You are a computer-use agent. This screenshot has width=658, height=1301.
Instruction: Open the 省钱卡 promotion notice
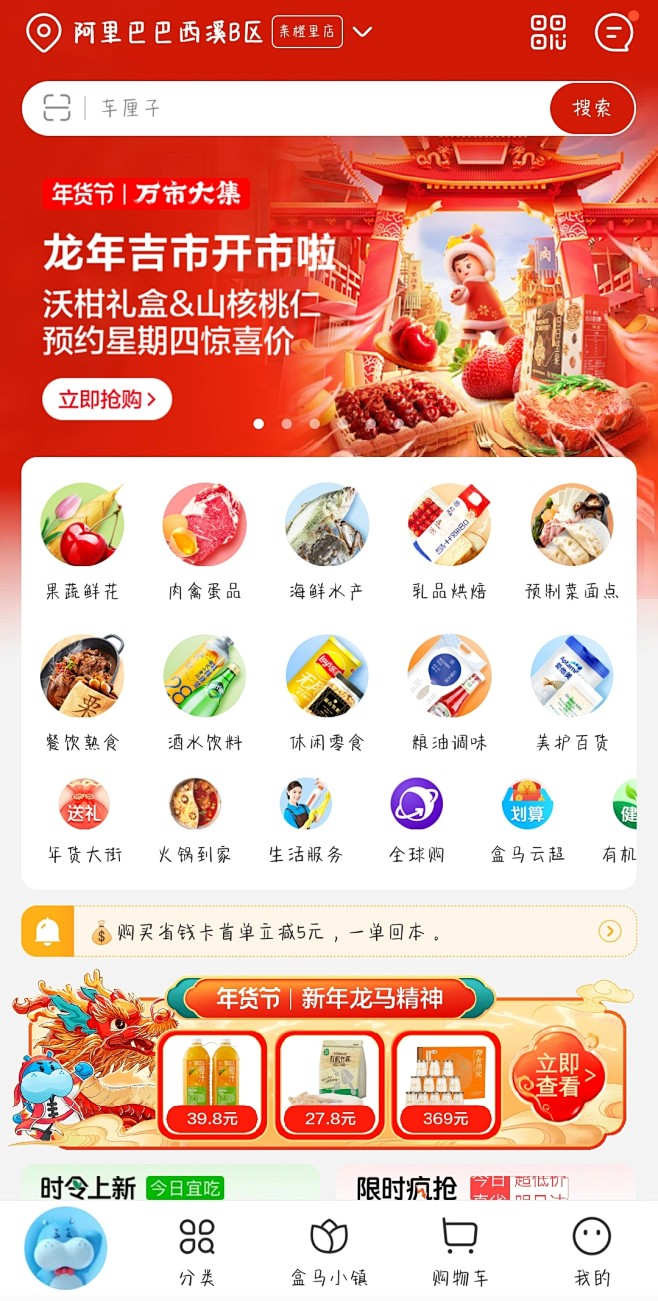pyautogui.click(x=329, y=932)
